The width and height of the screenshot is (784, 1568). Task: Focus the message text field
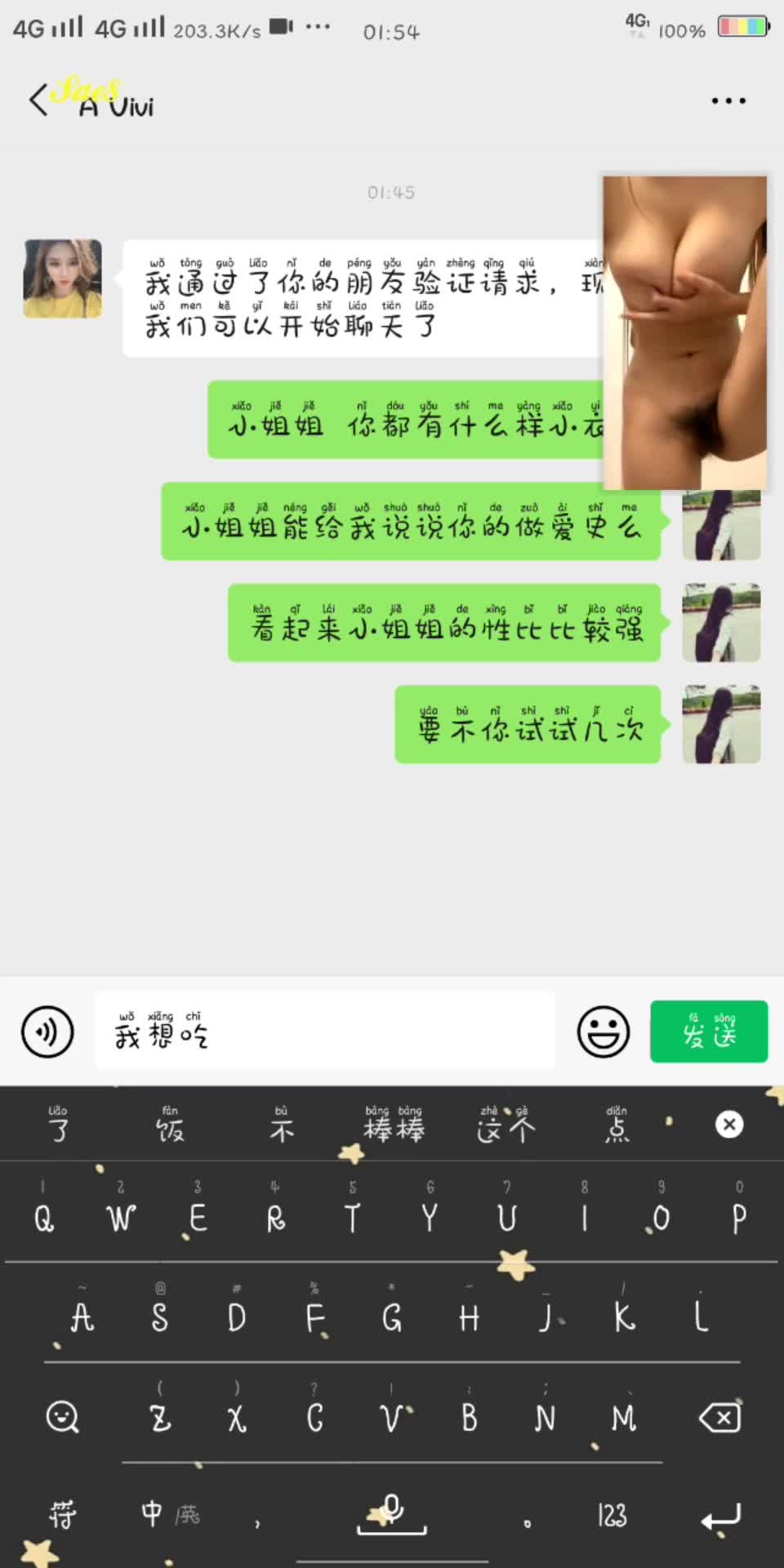(327, 1031)
